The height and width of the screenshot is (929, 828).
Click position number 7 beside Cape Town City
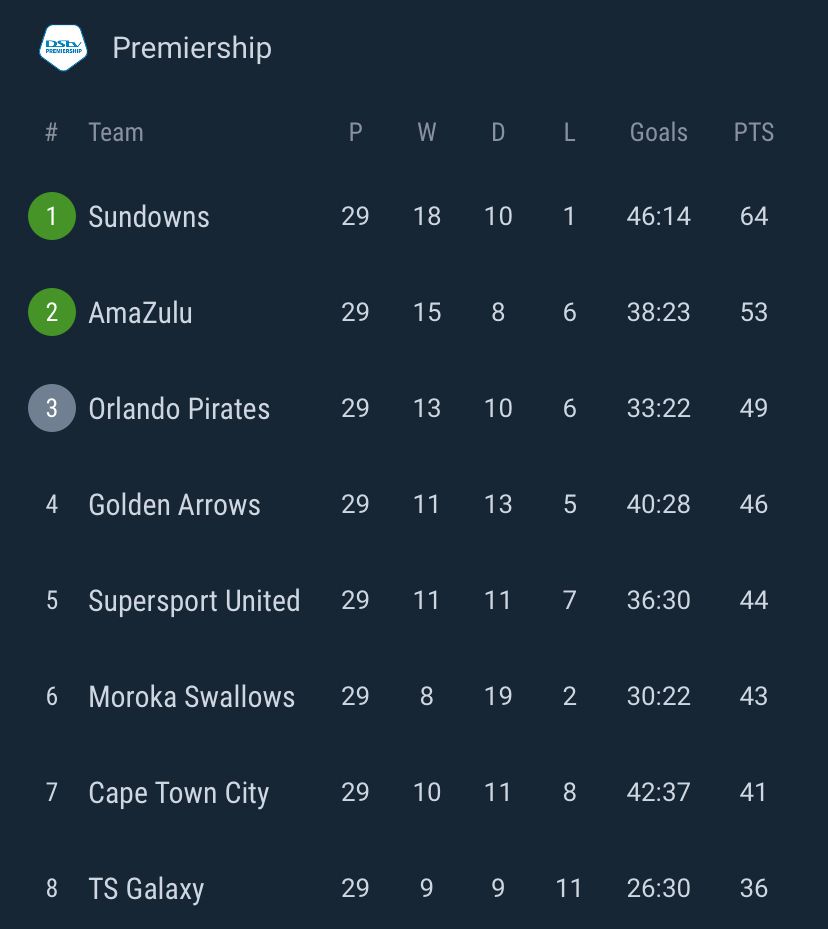click(51, 793)
